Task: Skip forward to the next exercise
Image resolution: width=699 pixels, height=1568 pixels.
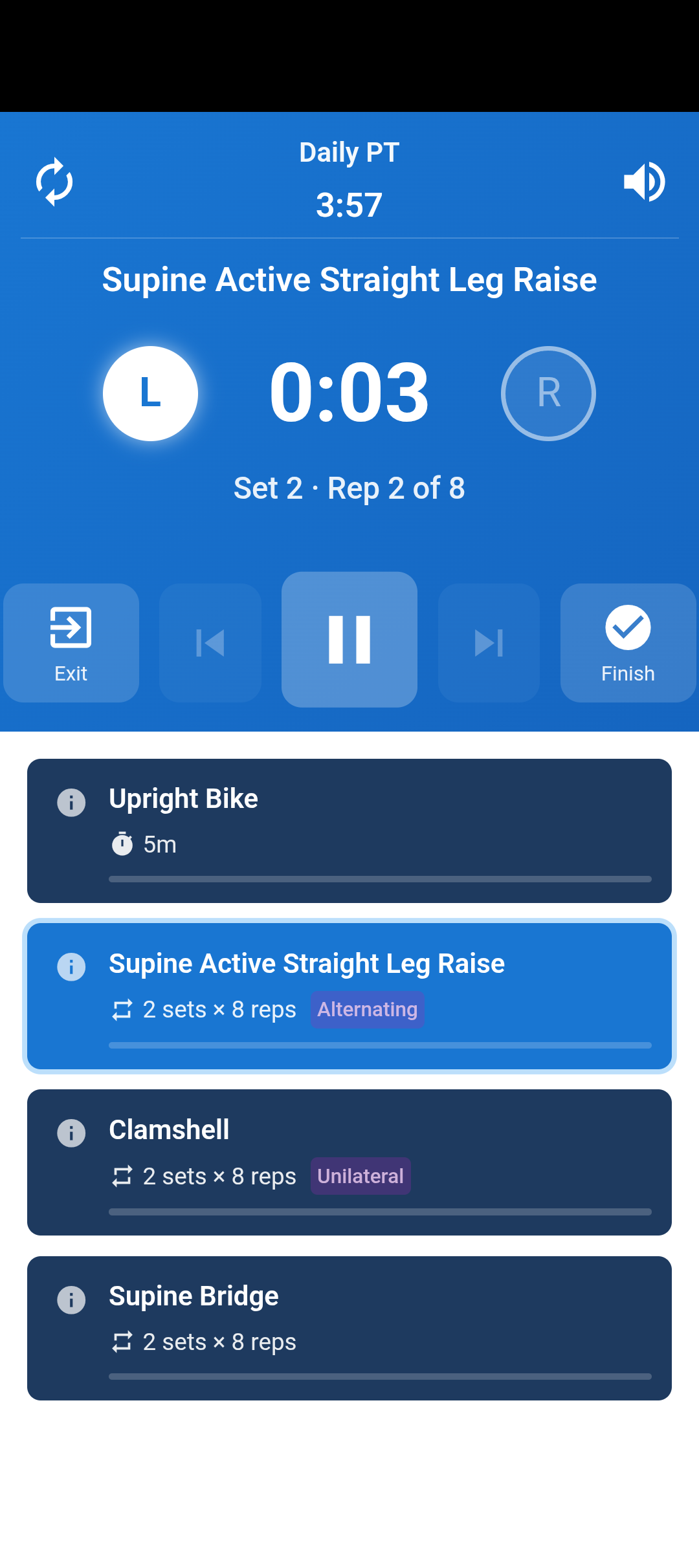Action: [488, 642]
